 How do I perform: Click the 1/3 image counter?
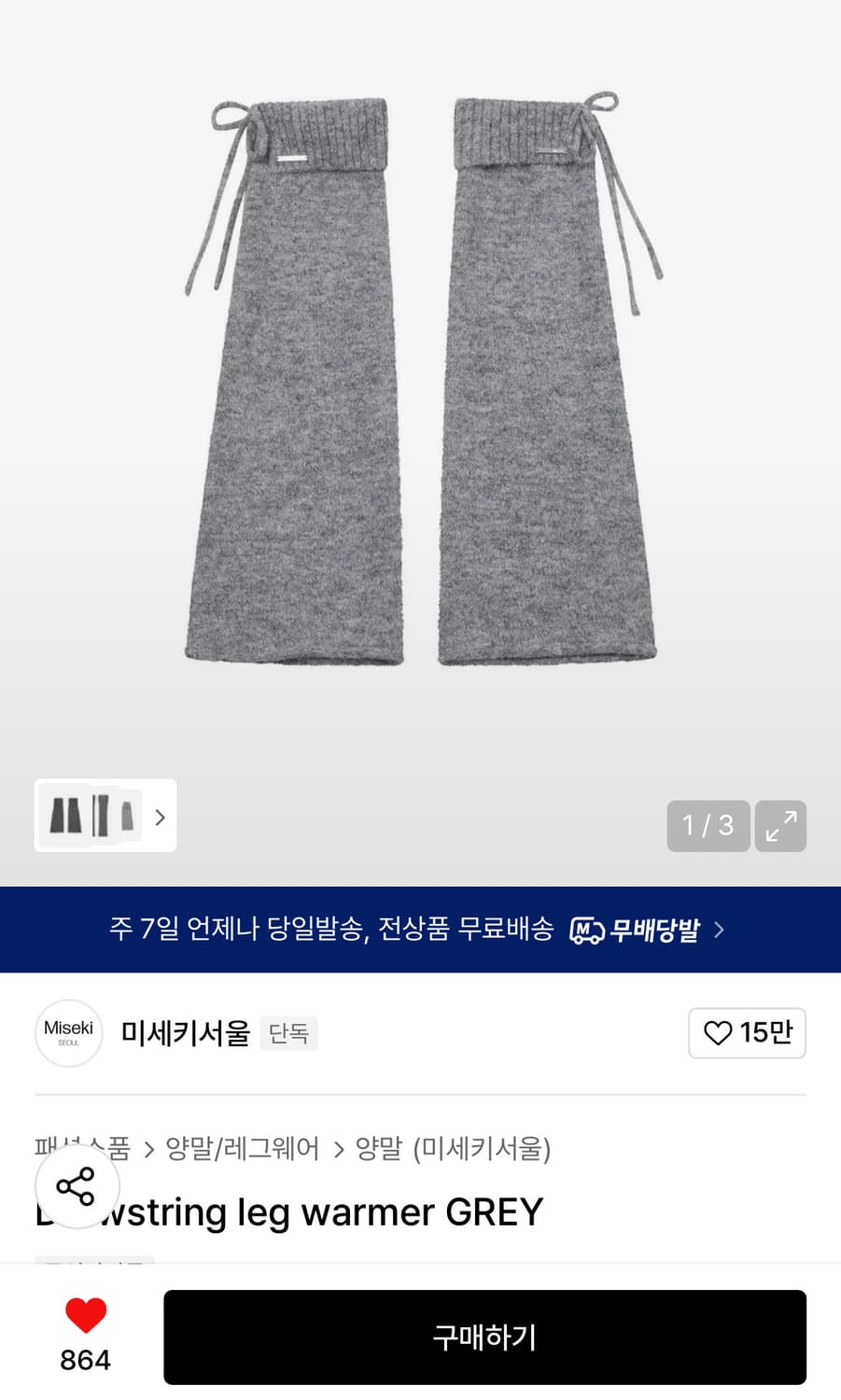(708, 826)
